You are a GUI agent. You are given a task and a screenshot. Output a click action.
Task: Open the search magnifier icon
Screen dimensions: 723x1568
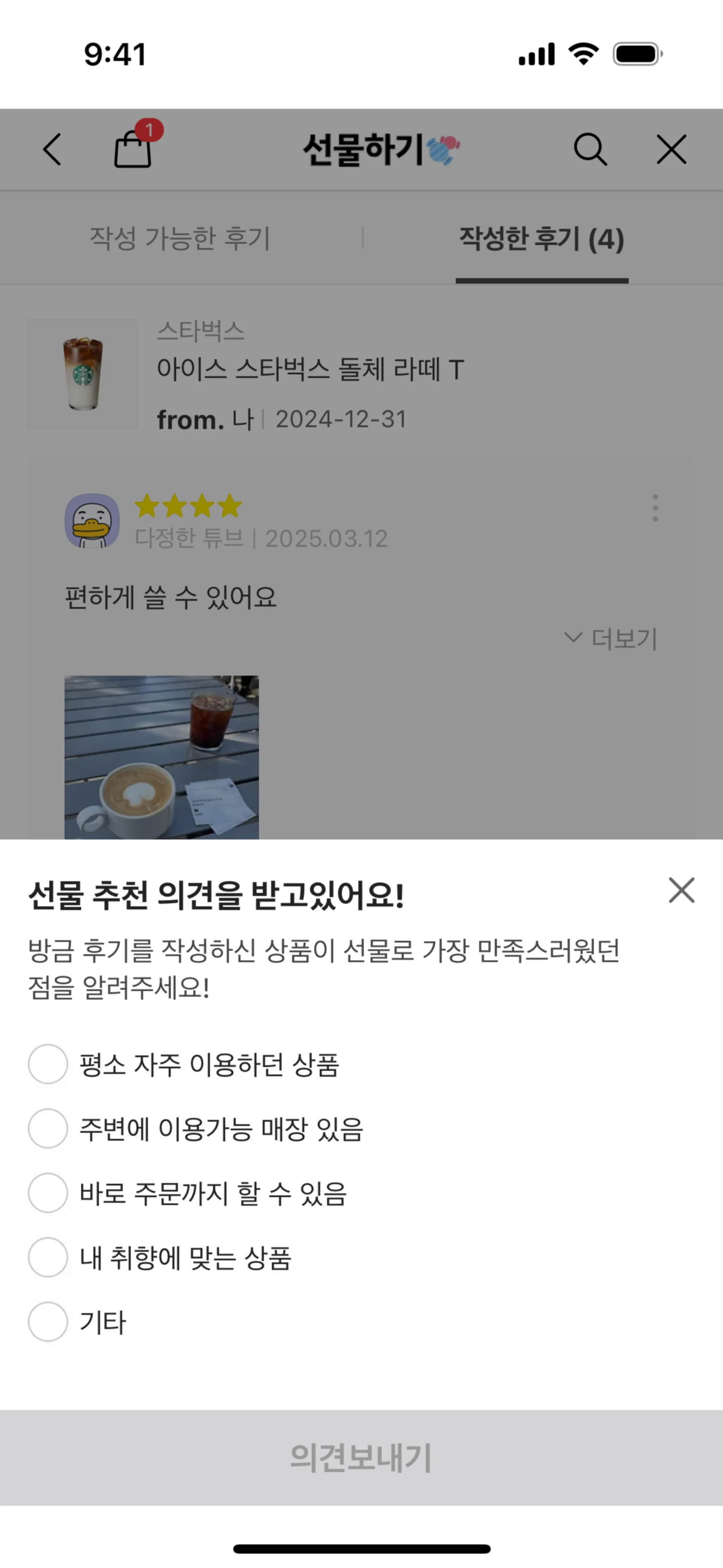(x=590, y=150)
